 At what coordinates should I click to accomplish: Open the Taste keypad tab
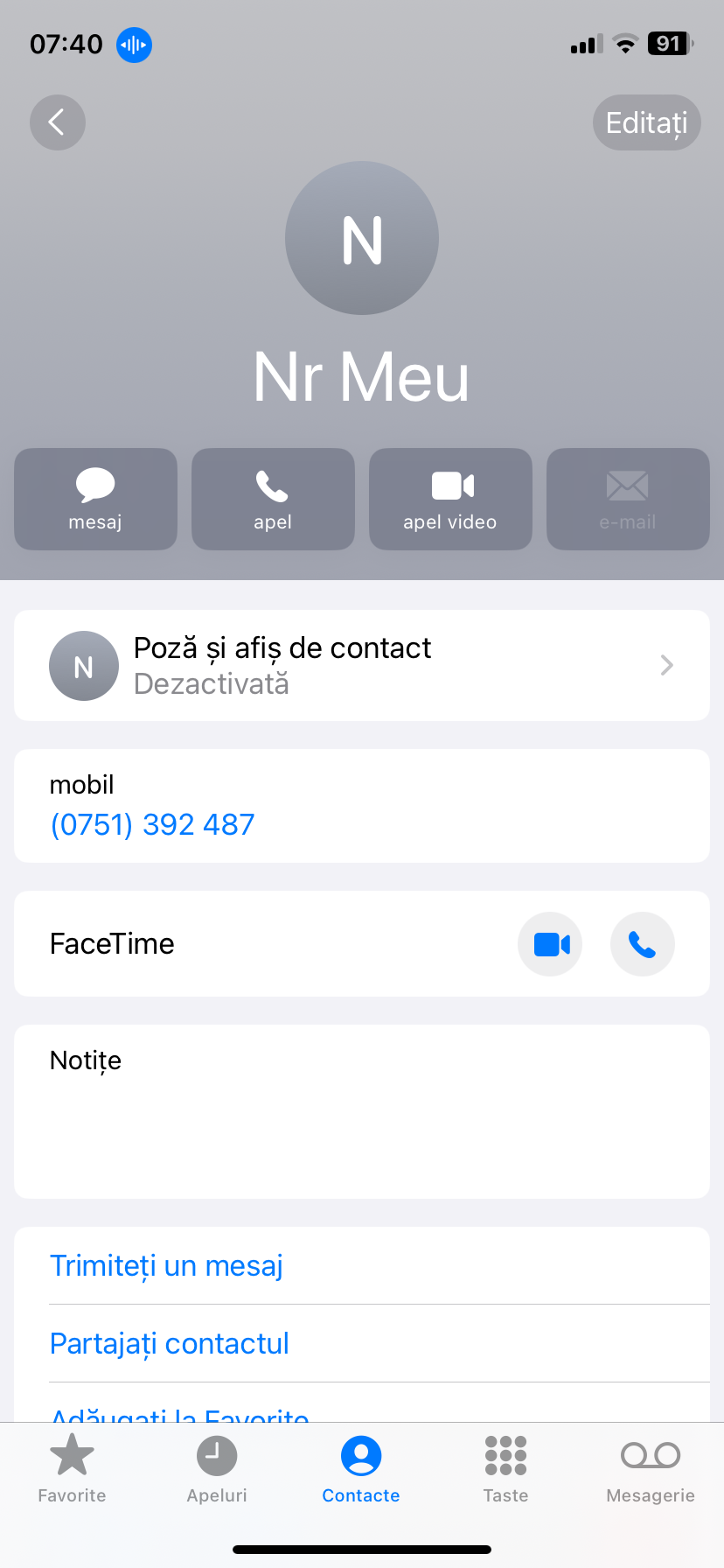tap(505, 1470)
